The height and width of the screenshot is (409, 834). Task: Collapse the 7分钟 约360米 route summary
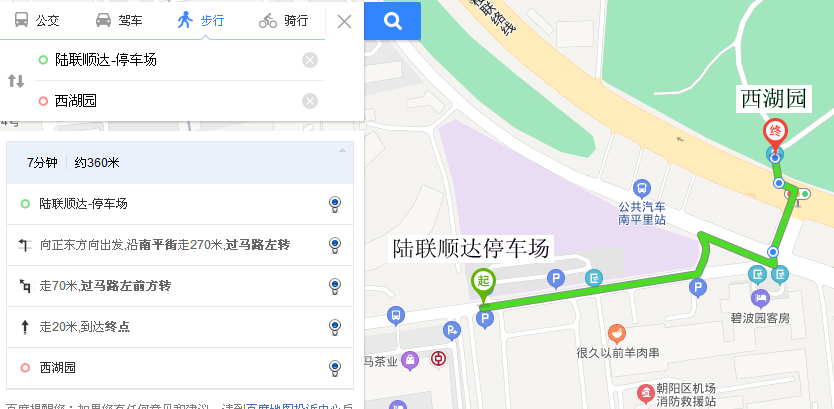tap(342, 151)
